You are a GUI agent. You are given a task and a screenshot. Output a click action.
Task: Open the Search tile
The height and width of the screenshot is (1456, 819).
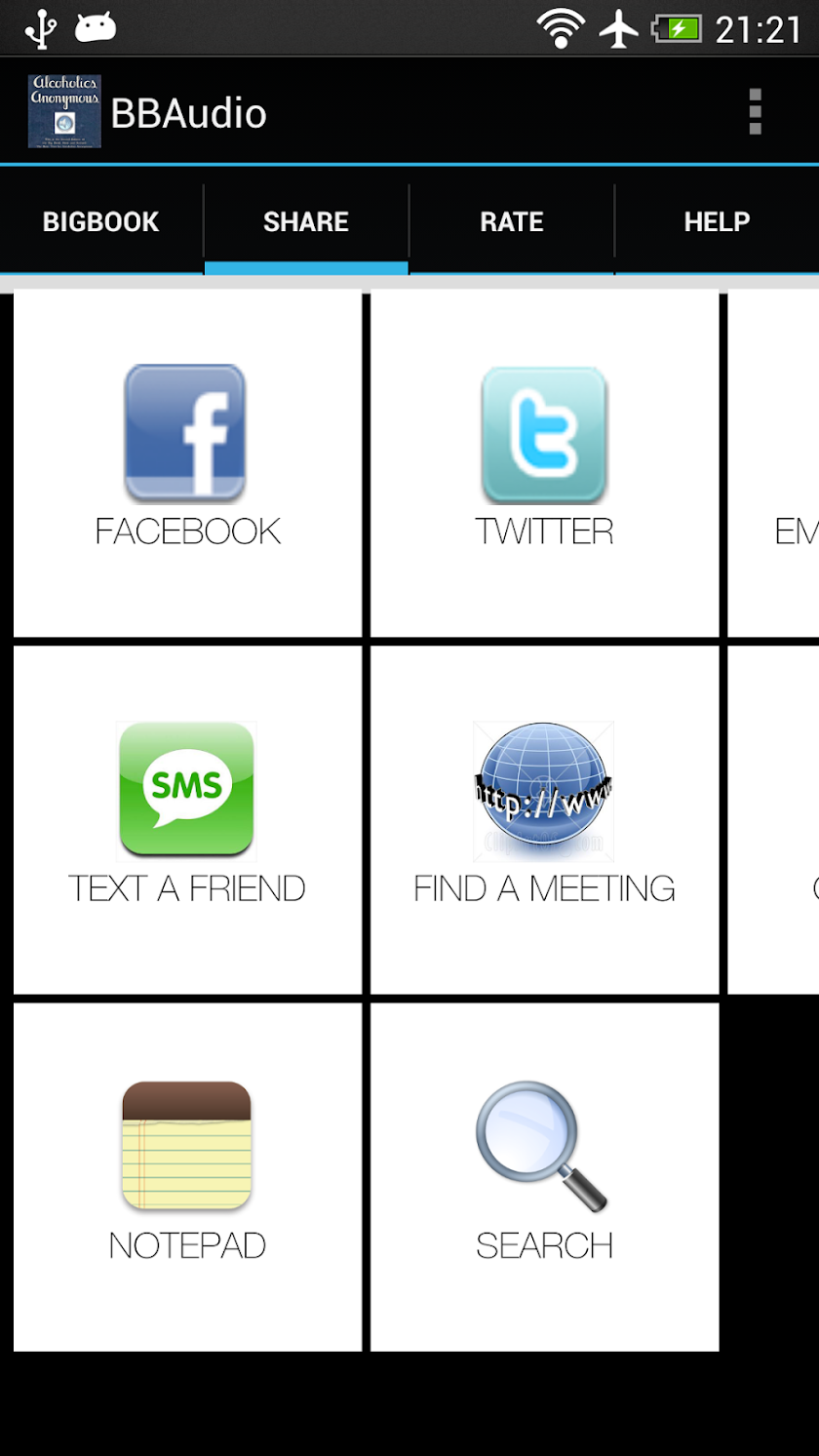pyautogui.click(x=544, y=1177)
